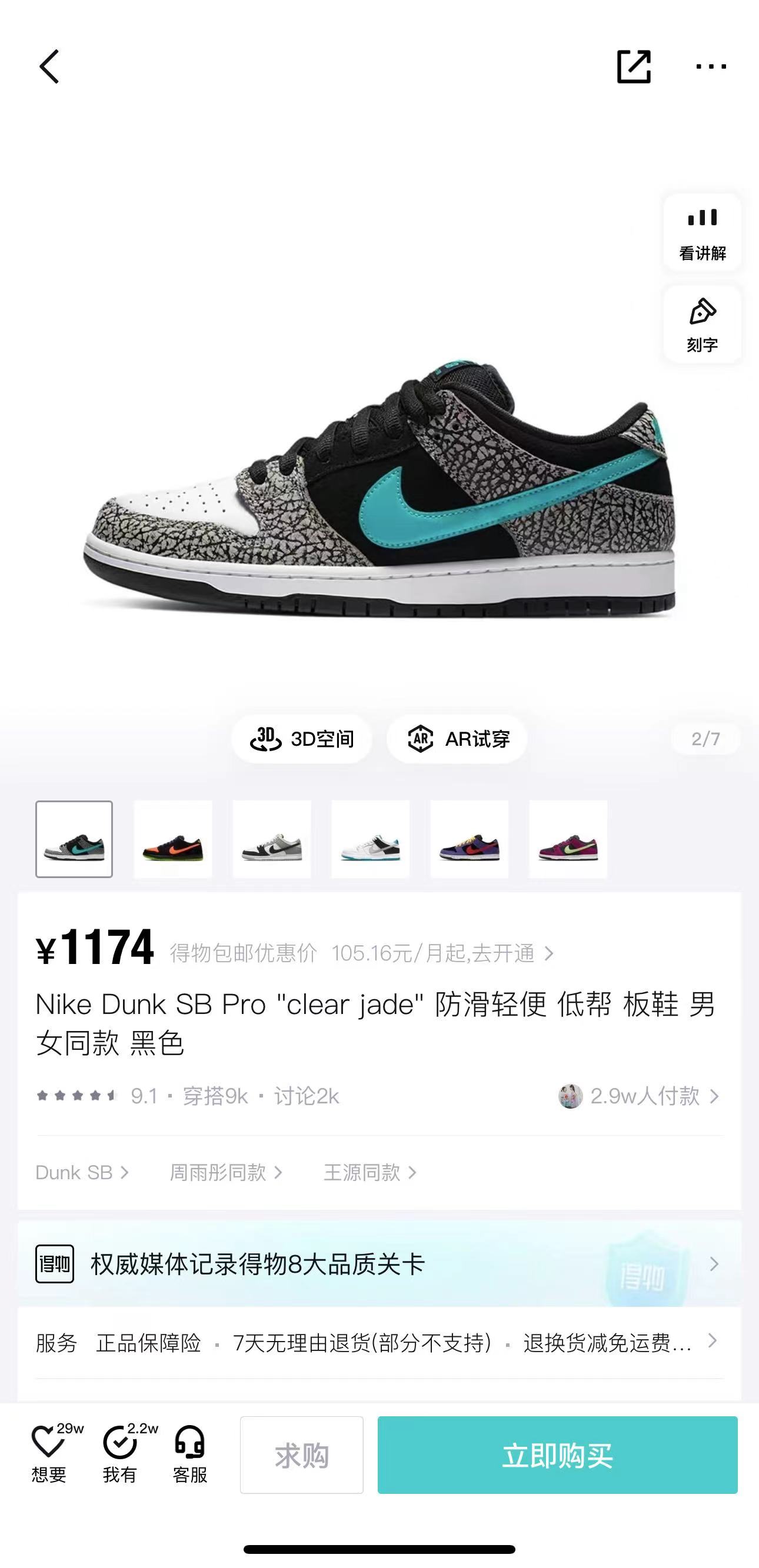Viewport: 759px width, 1568px height.
Task: Open the Dunk SB series tag
Action: click(82, 1172)
